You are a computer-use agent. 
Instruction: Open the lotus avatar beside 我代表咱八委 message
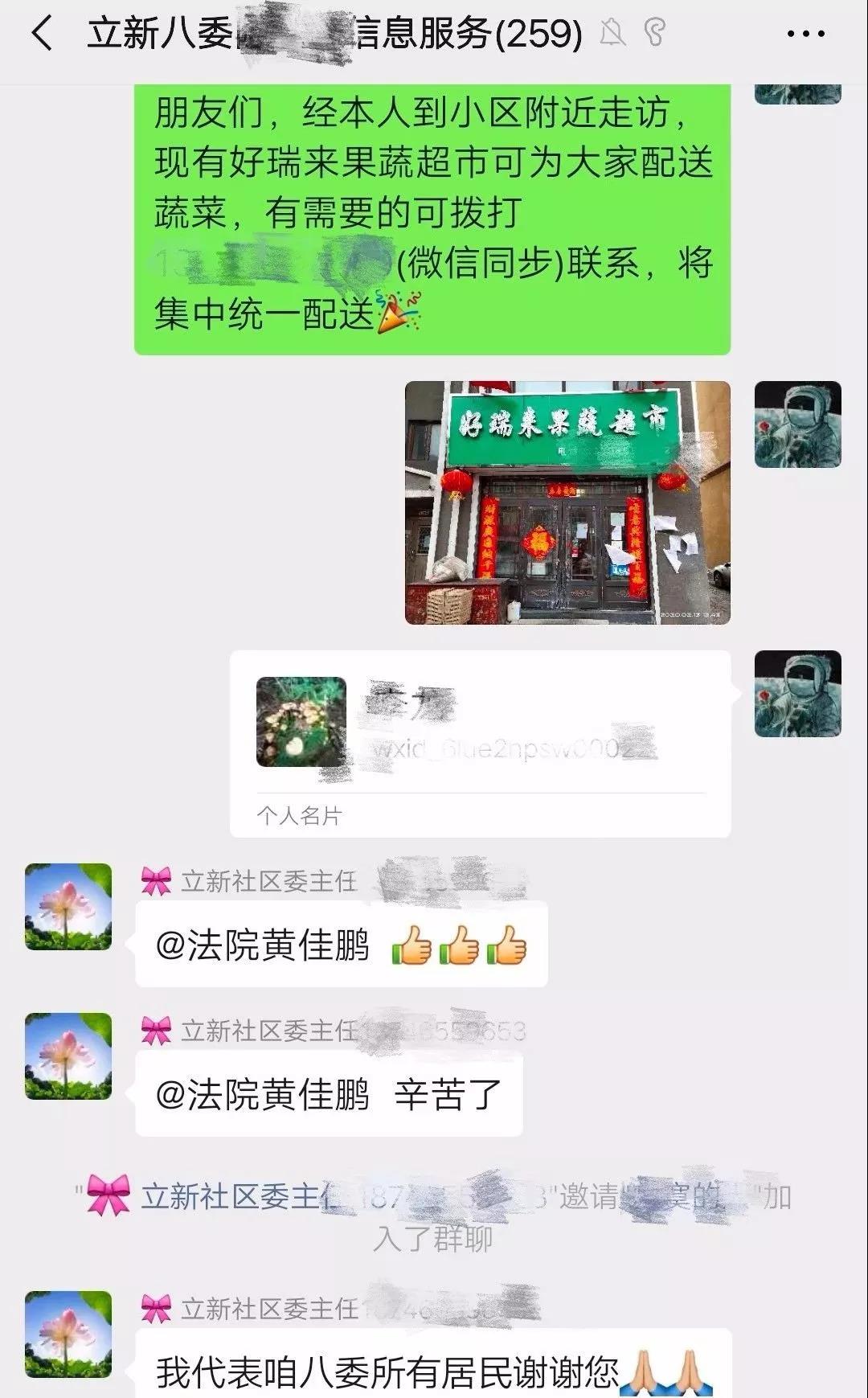click(68, 1334)
